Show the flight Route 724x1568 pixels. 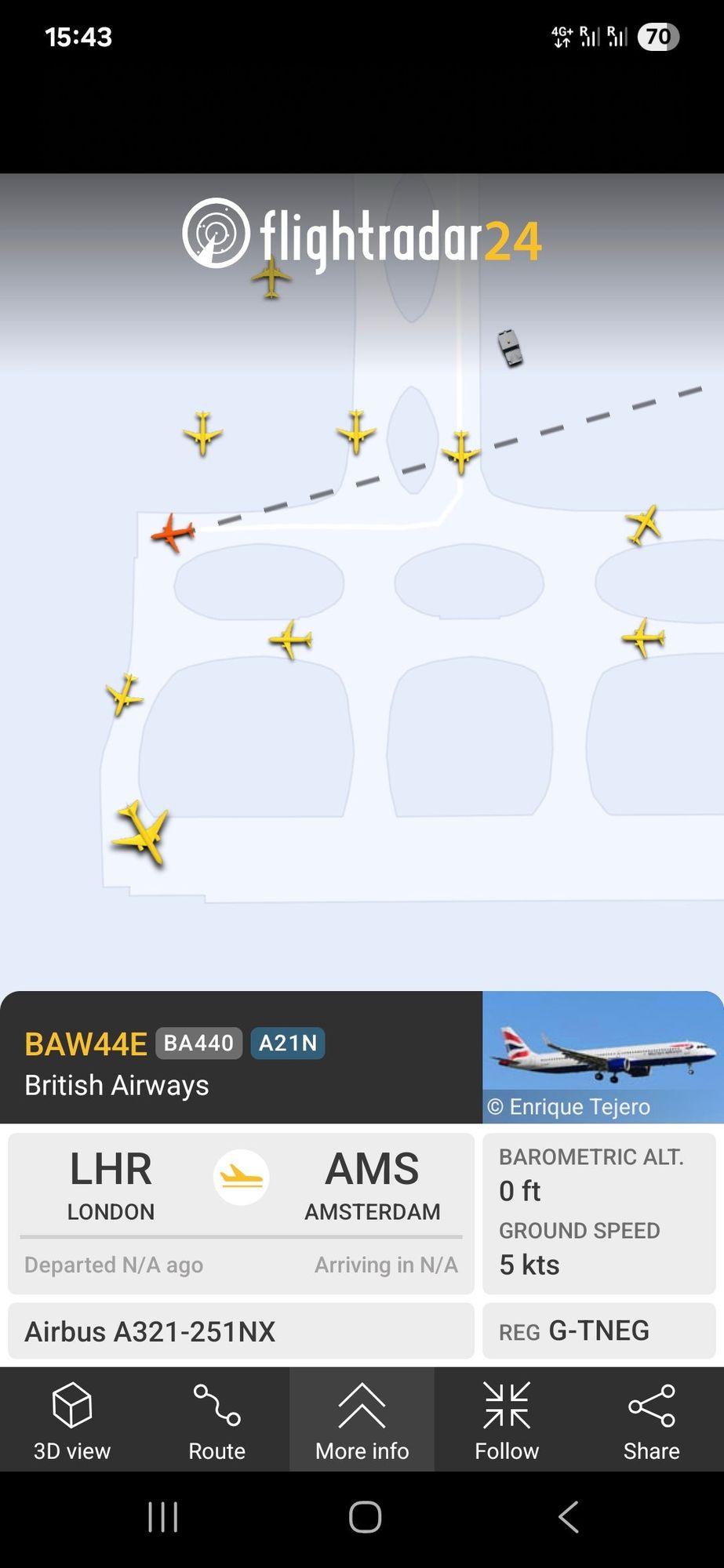click(217, 1421)
